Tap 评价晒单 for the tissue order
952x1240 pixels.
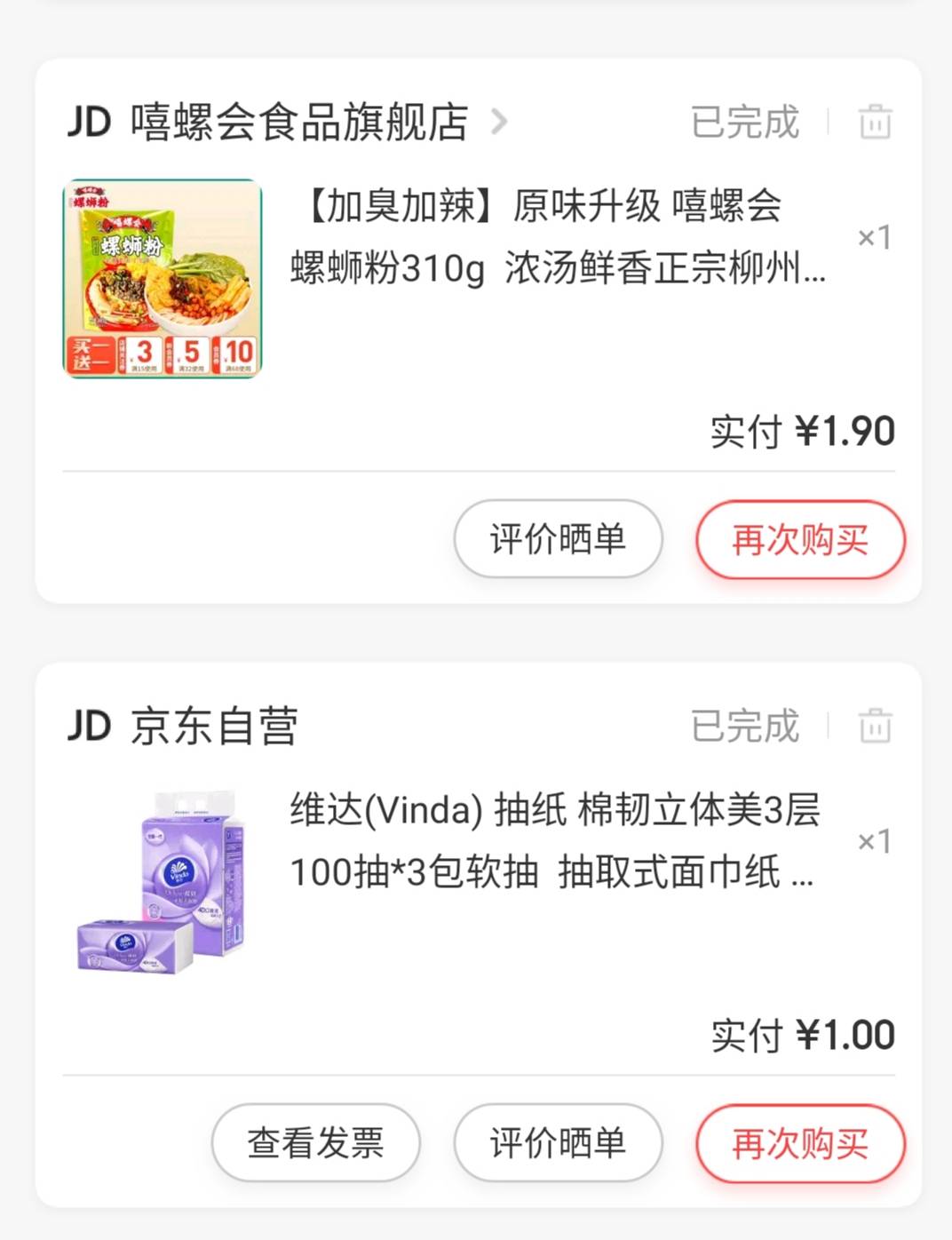point(558,1143)
